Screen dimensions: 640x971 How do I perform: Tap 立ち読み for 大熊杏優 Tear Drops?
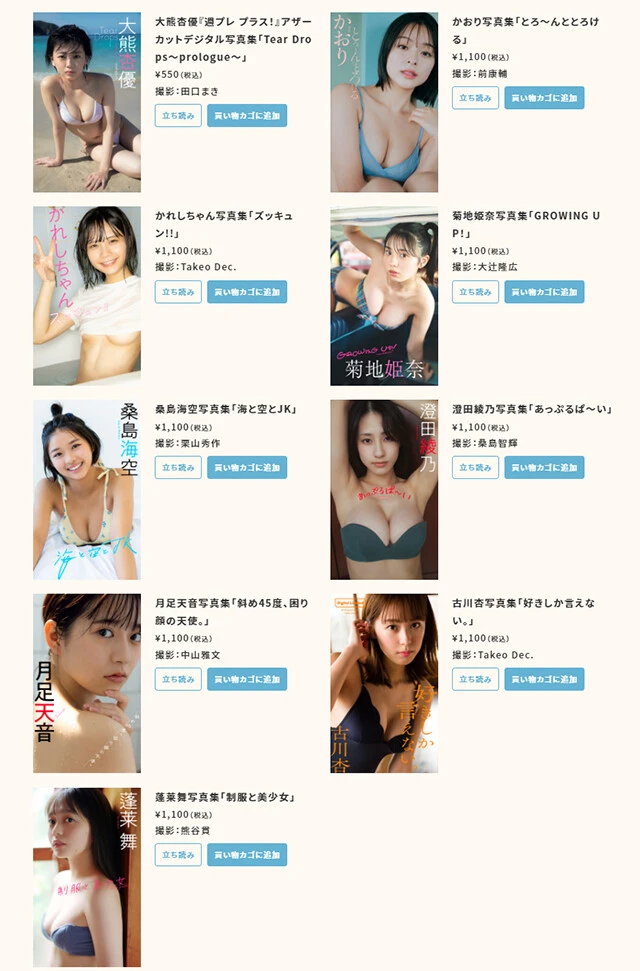pos(178,115)
